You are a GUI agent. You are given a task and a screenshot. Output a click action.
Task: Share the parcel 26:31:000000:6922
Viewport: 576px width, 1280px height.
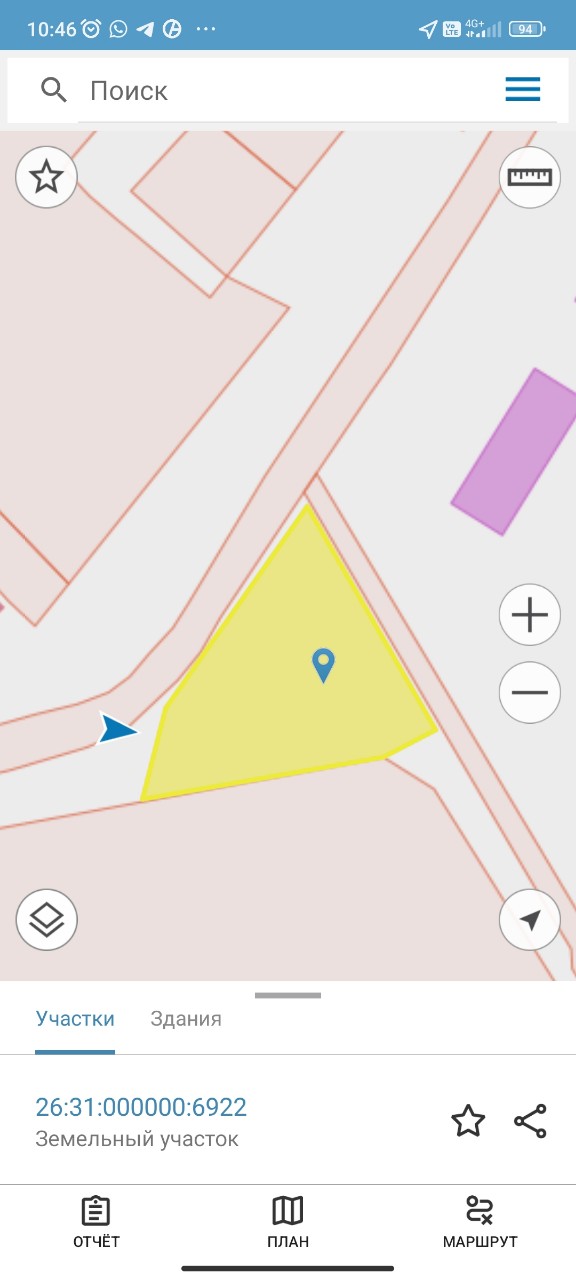click(530, 1121)
